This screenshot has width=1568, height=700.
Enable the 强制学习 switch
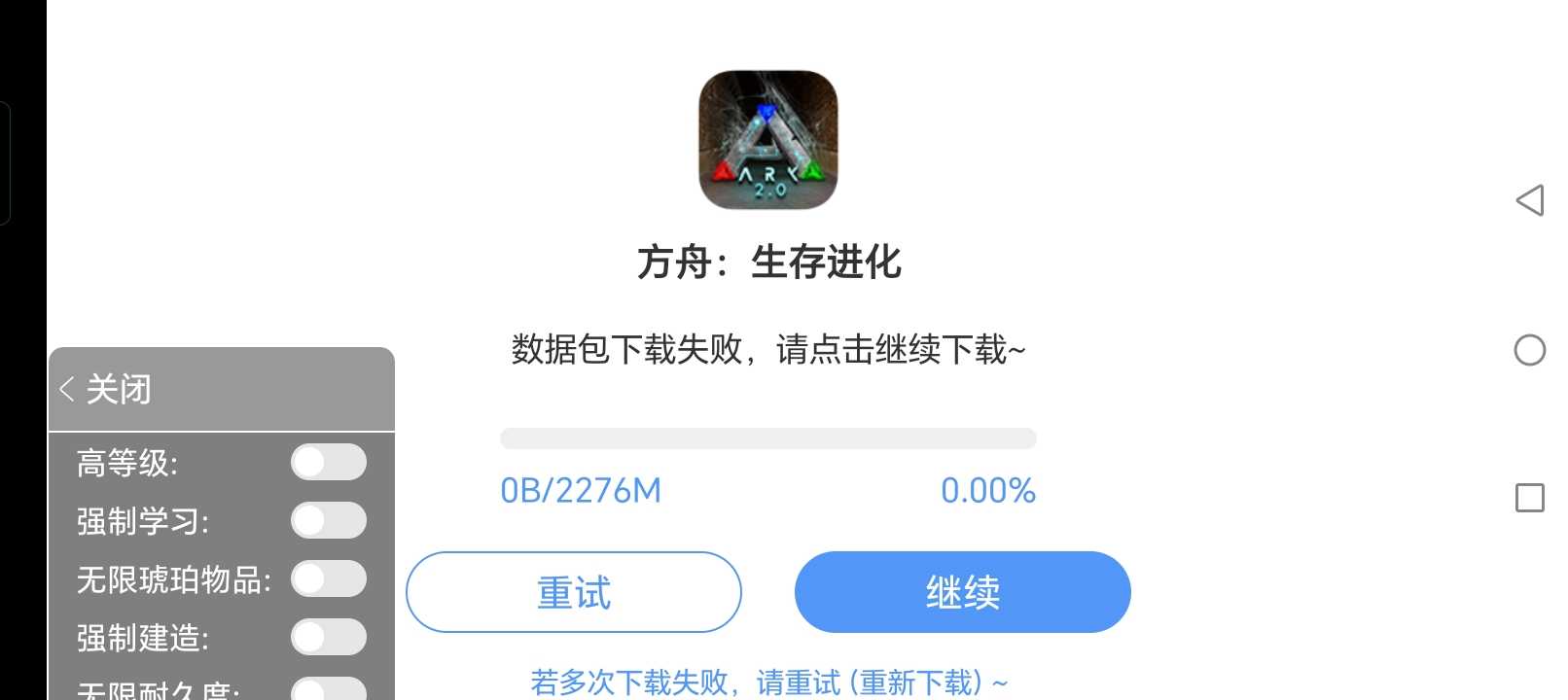pos(329,521)
